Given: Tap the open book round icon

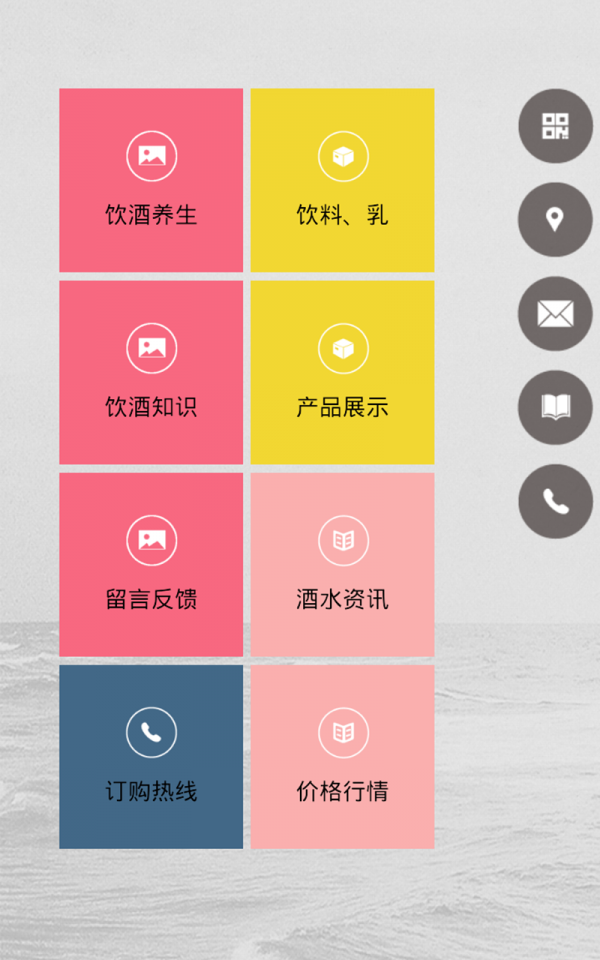Looking at the screenshot, I should coord(555,407).
